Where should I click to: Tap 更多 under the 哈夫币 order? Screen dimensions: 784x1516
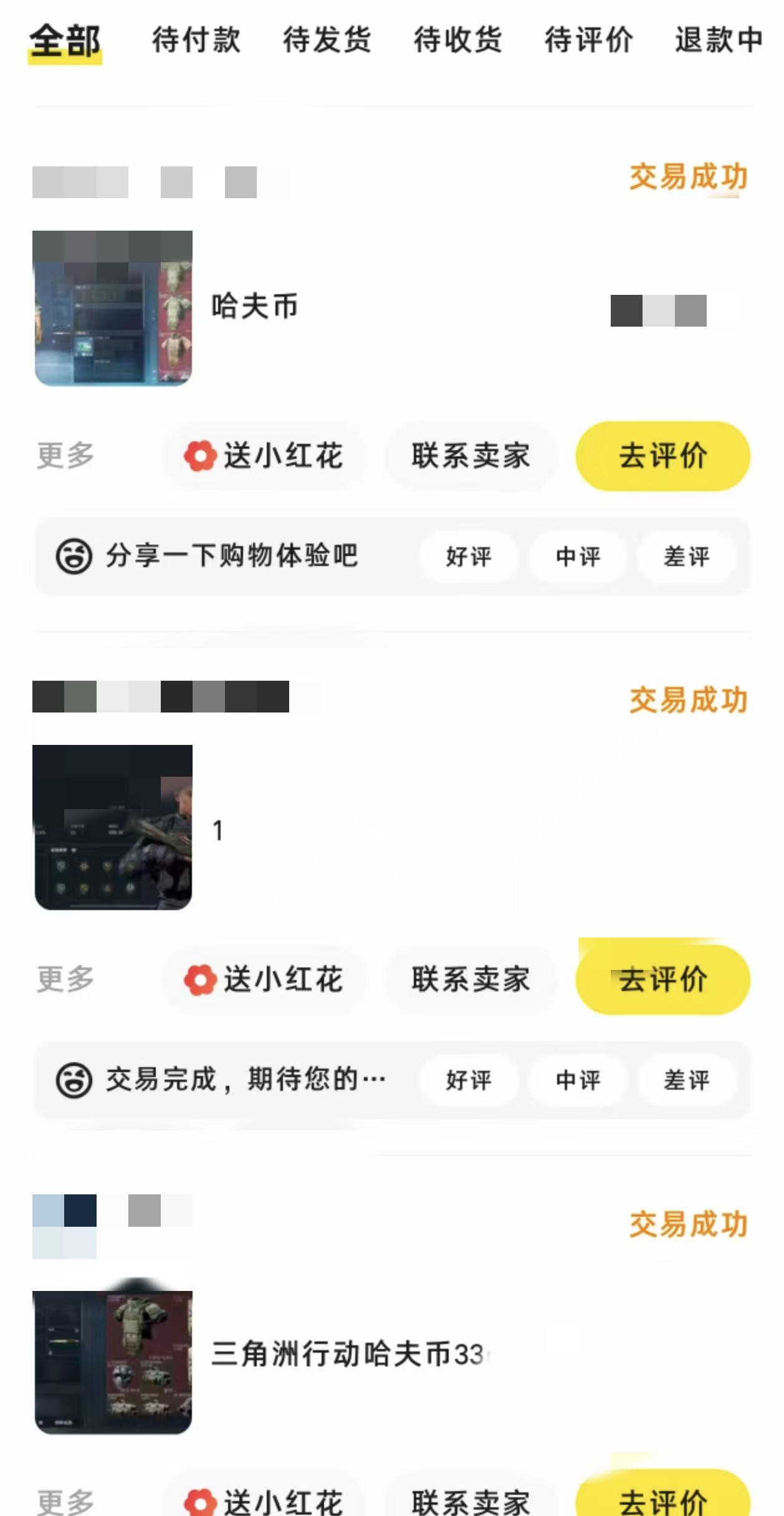[x=65, y=456]
